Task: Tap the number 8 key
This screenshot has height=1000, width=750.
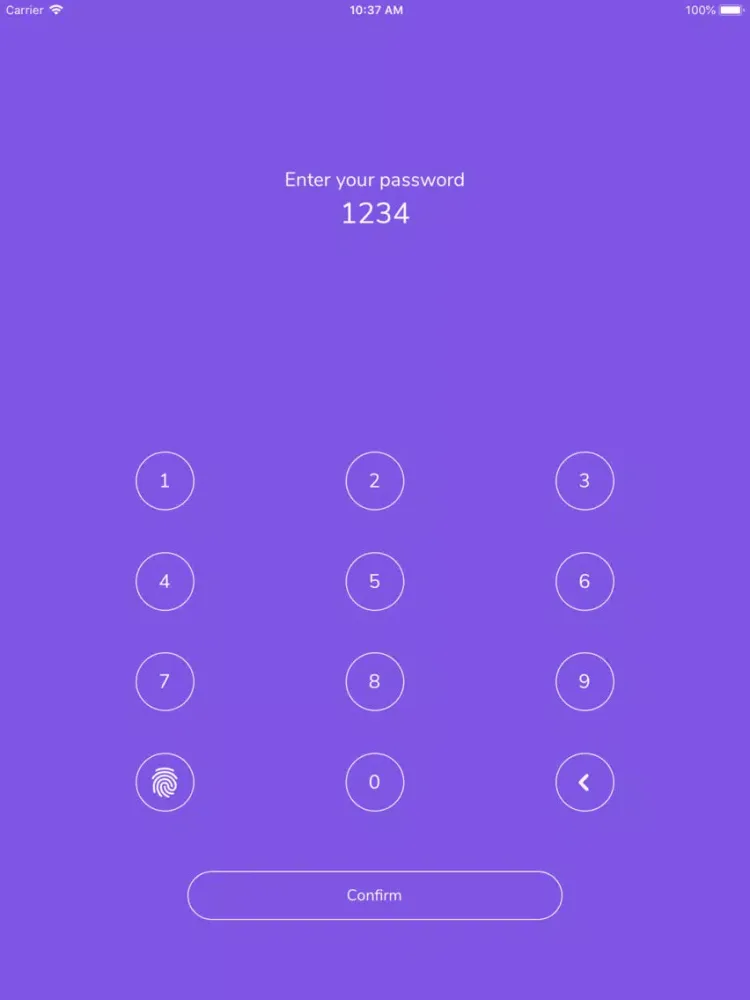Action: [x=375, y=682]
